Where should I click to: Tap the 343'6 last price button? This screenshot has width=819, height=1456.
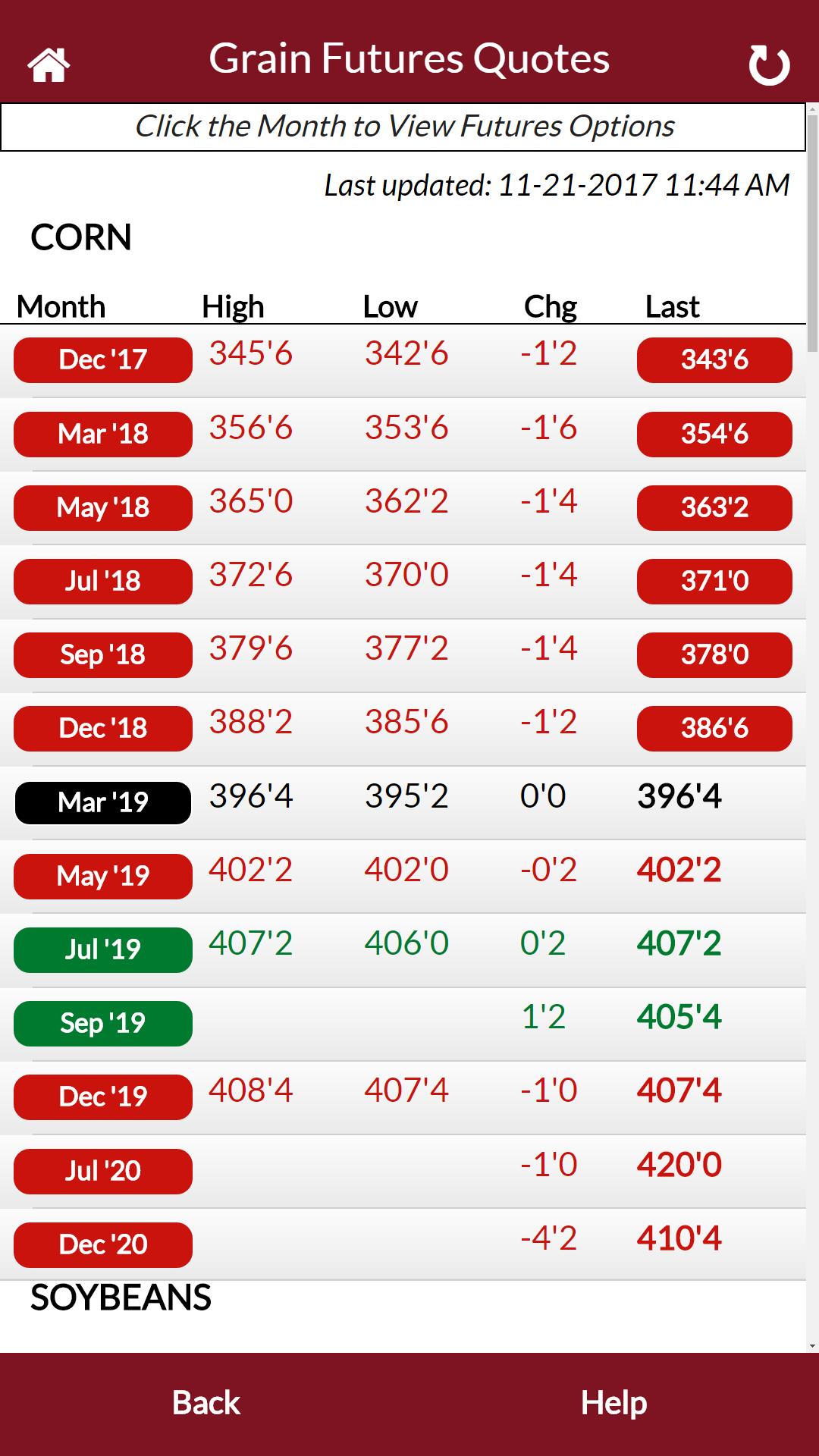(x=714, y=360)
